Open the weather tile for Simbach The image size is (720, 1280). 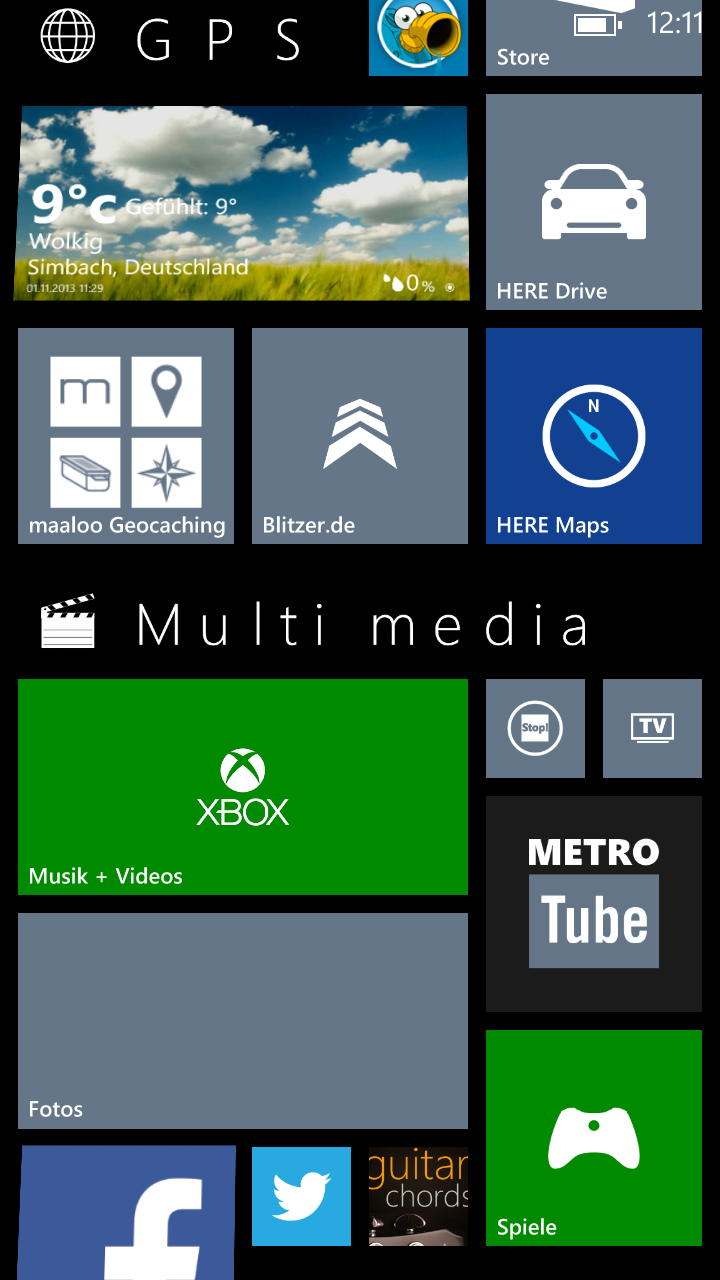pyautogui.click(x=241, y=203)
